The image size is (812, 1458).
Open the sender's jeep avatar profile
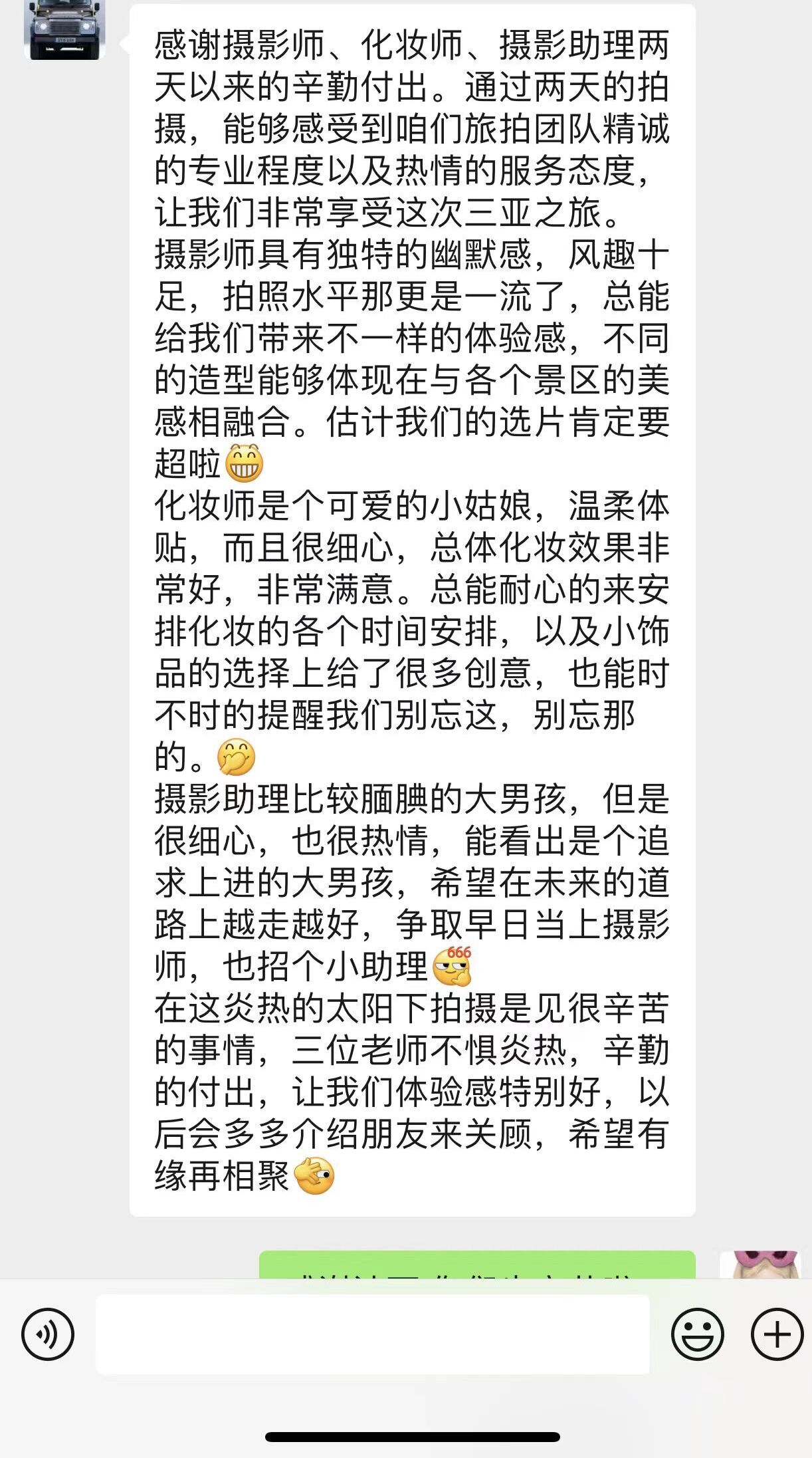point(64,29)
